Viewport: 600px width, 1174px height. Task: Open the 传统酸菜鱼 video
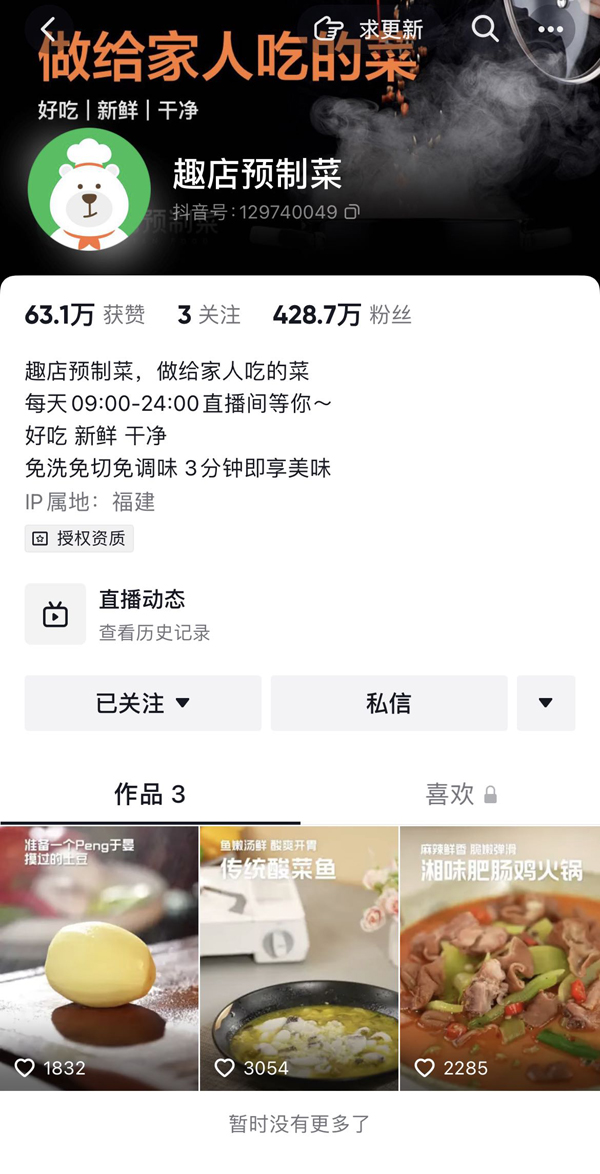(299, 957)
